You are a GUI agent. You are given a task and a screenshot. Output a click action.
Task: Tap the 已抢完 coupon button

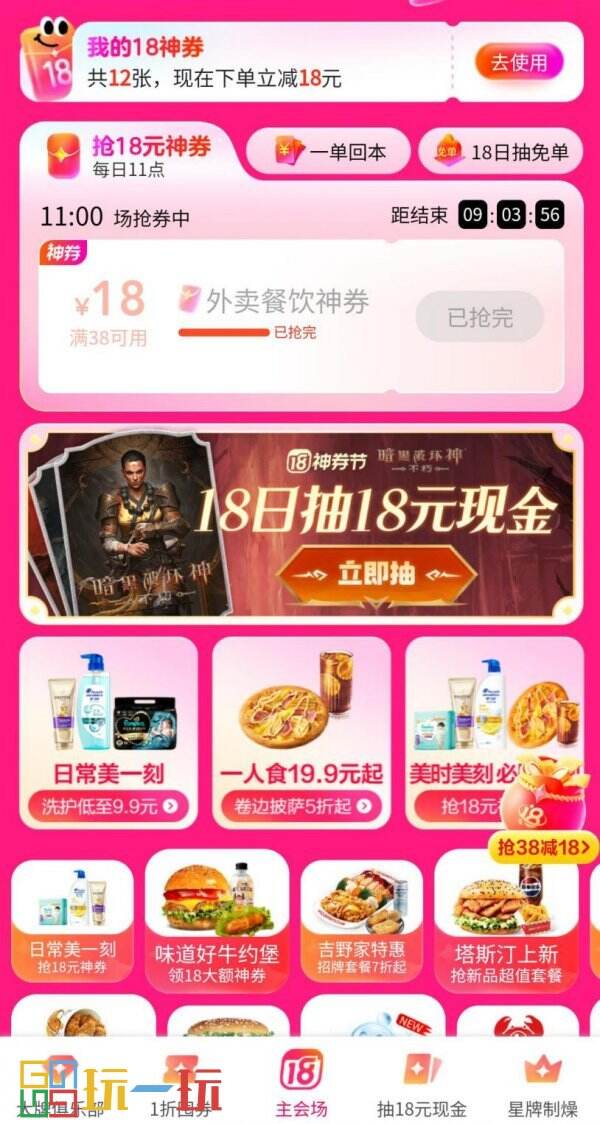(479, 318)
